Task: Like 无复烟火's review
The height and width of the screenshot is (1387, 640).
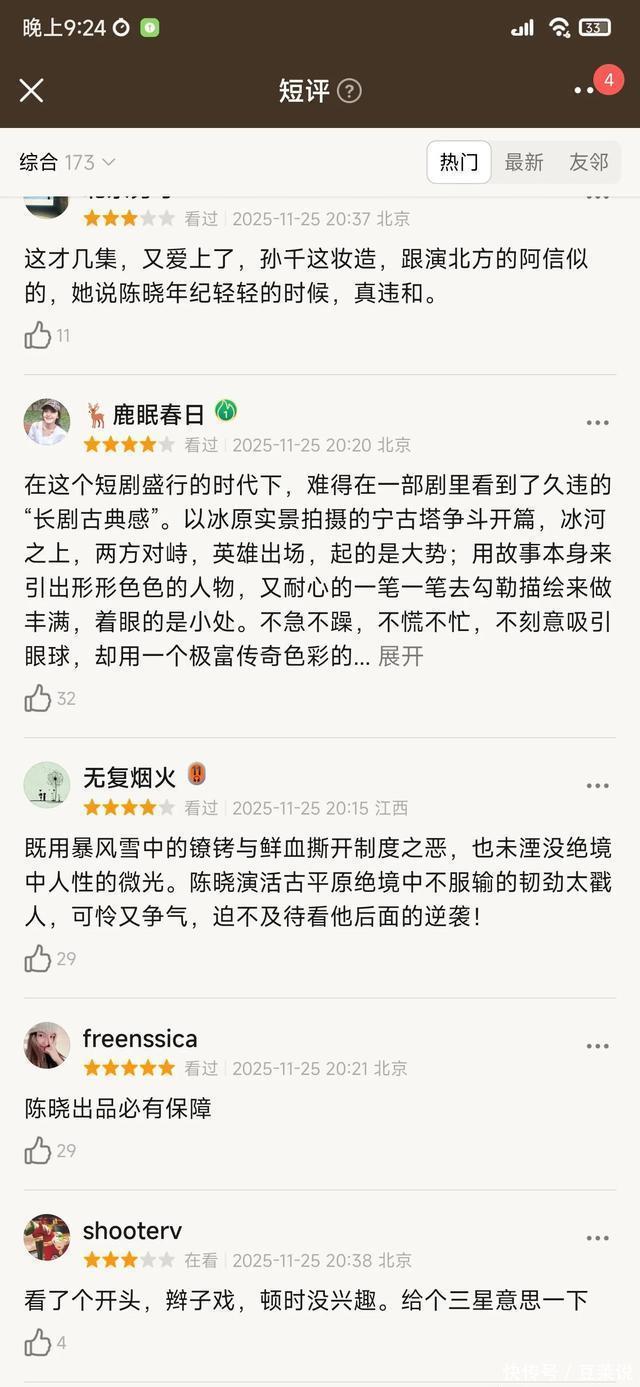Action: [38, 959]
